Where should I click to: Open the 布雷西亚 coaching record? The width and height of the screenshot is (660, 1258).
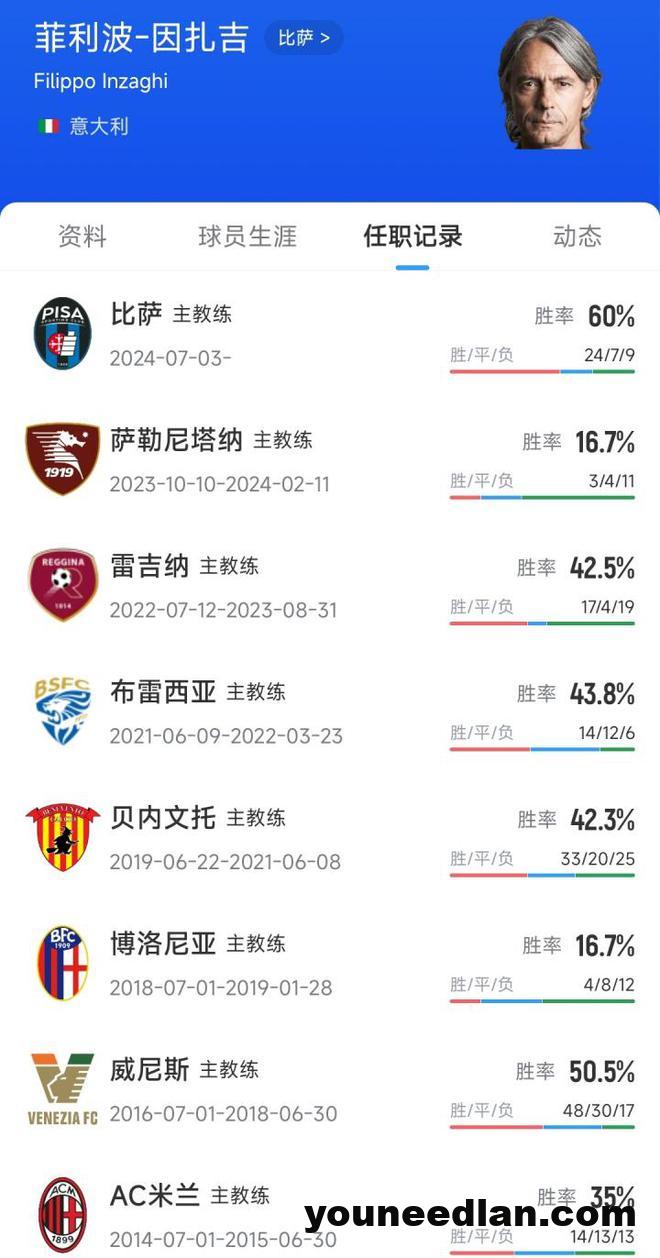point(330,712)
